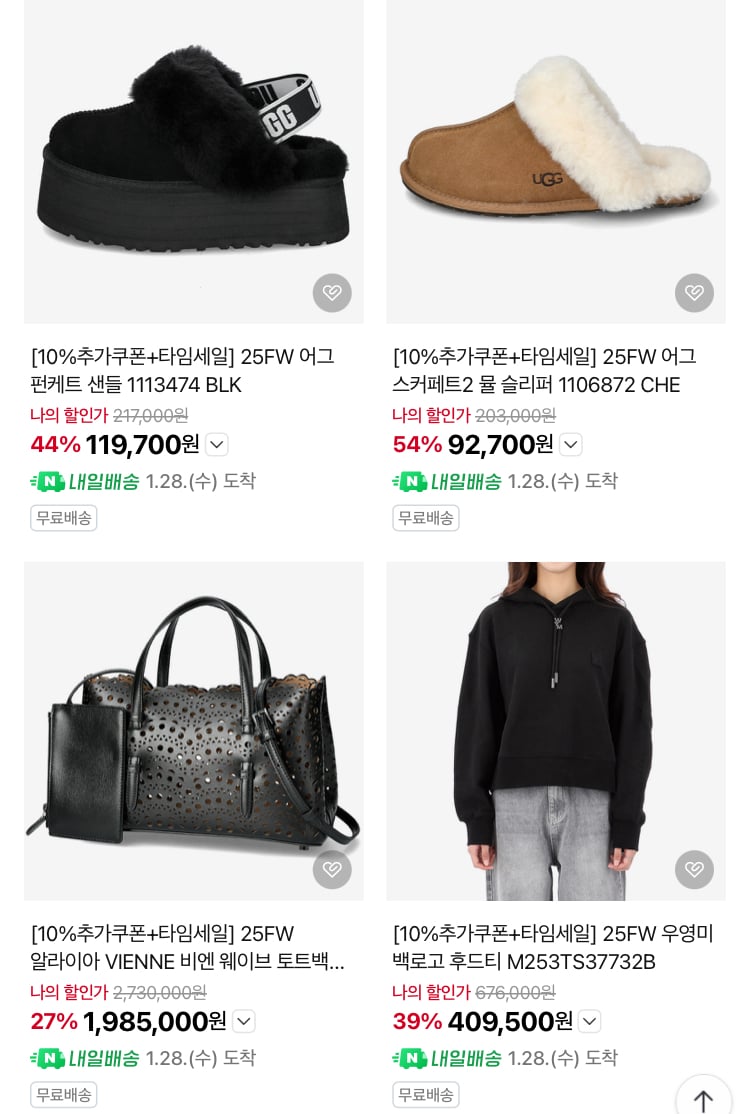The height and width of the screenshot is (1114, 750).
Task: Jump back to top with arrow button
Action: 703,1100
